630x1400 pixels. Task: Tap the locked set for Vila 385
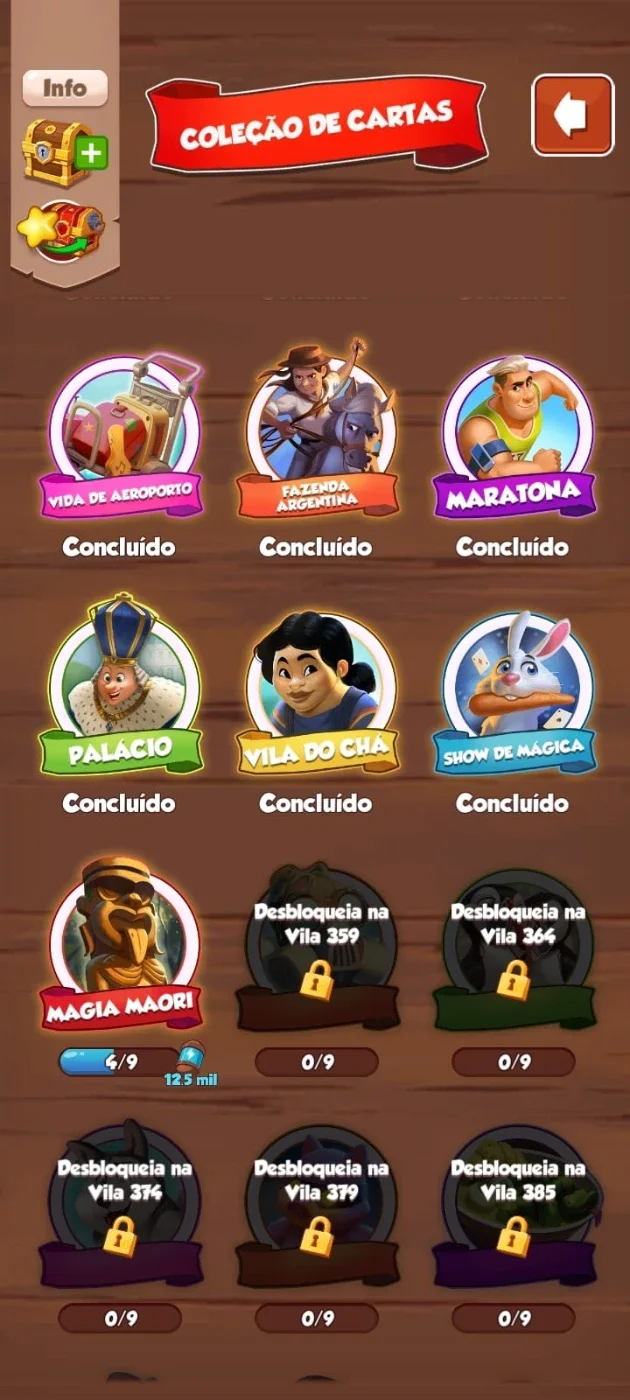514,1205
